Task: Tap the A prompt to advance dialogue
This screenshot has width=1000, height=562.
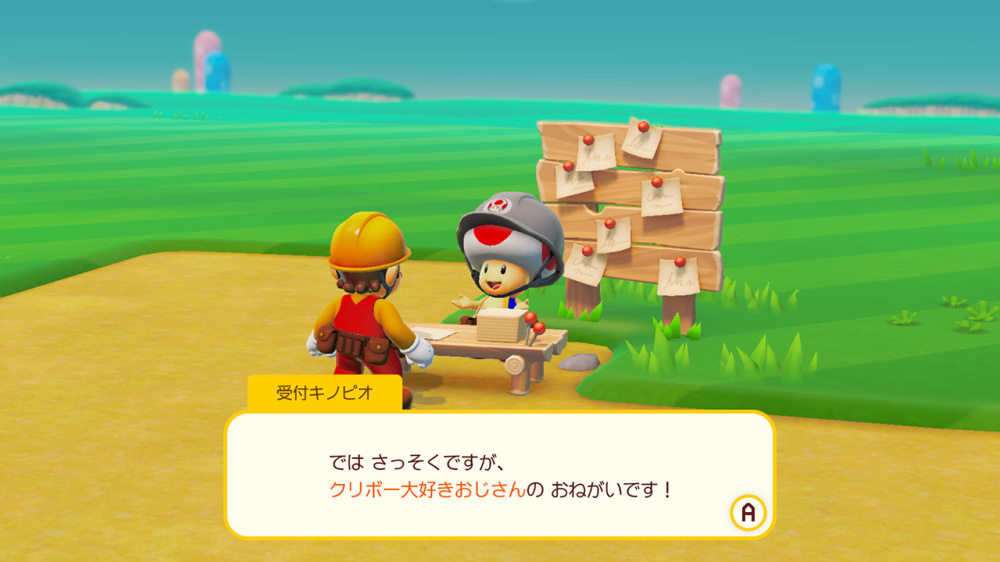Action: 748,513
